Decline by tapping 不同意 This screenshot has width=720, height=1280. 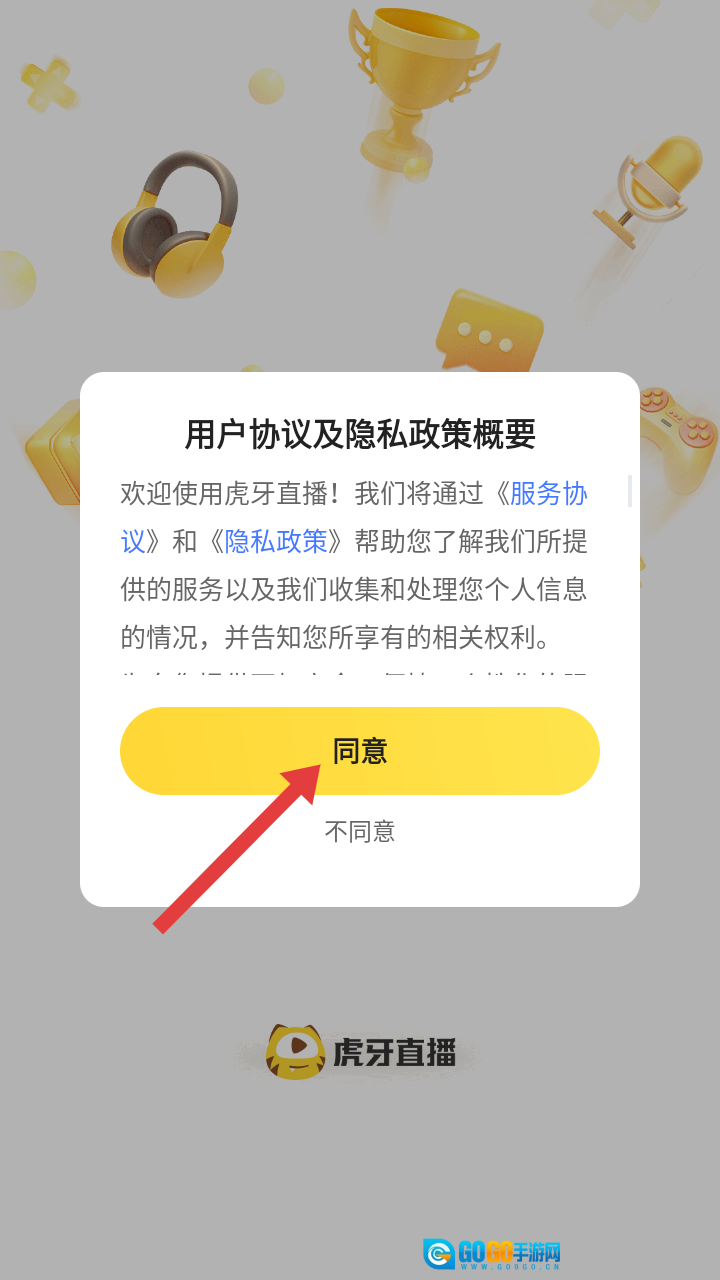pyautogui.click(x=360, y=831)
